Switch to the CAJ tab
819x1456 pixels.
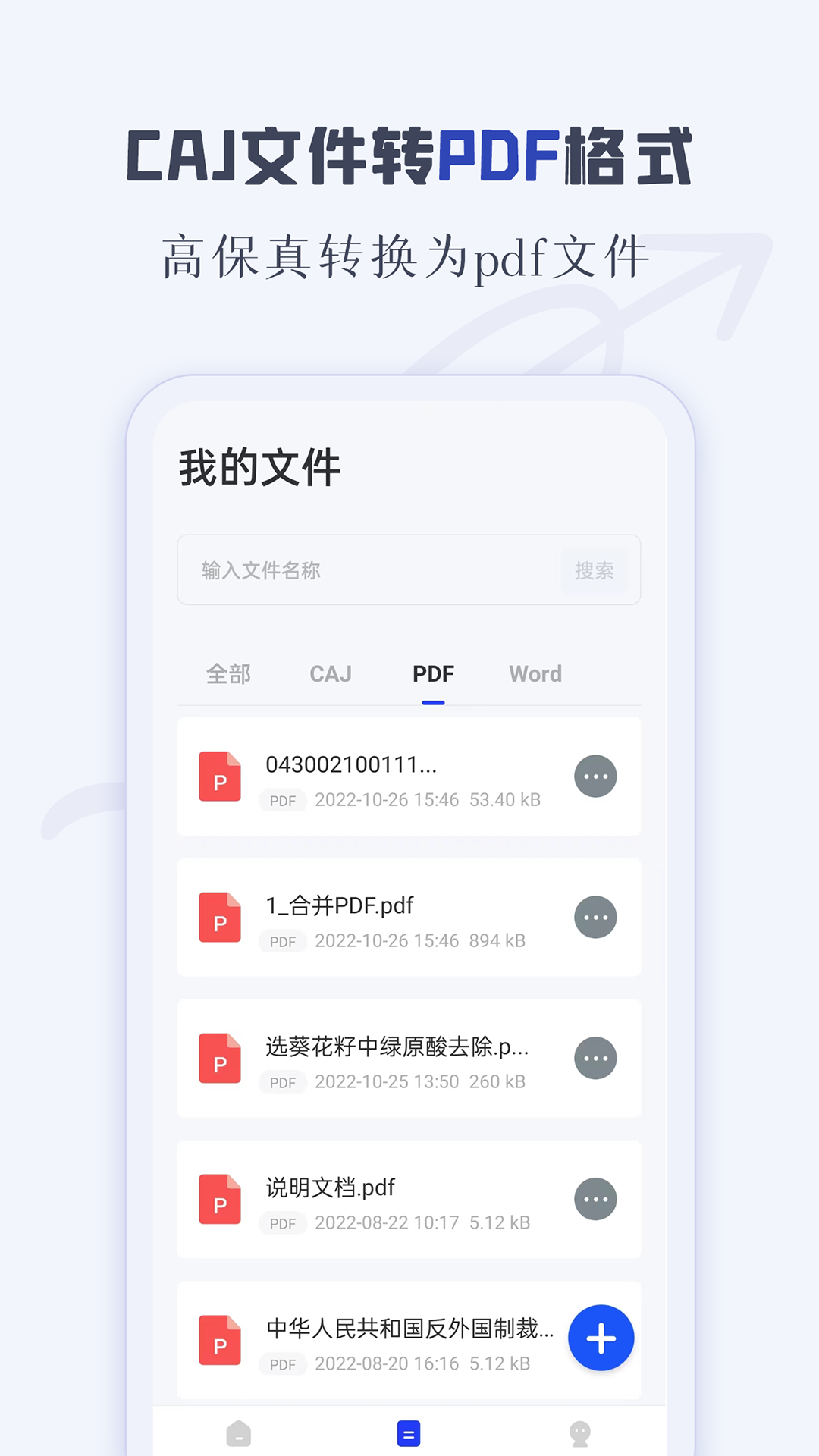330,673
